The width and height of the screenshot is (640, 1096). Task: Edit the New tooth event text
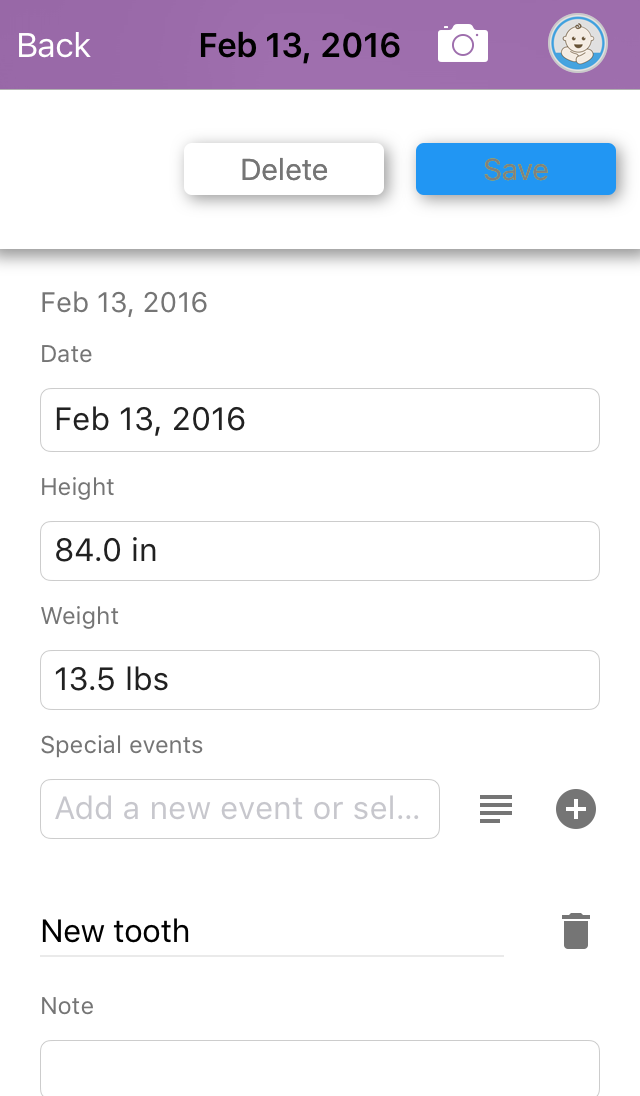(x=272, y=932)
